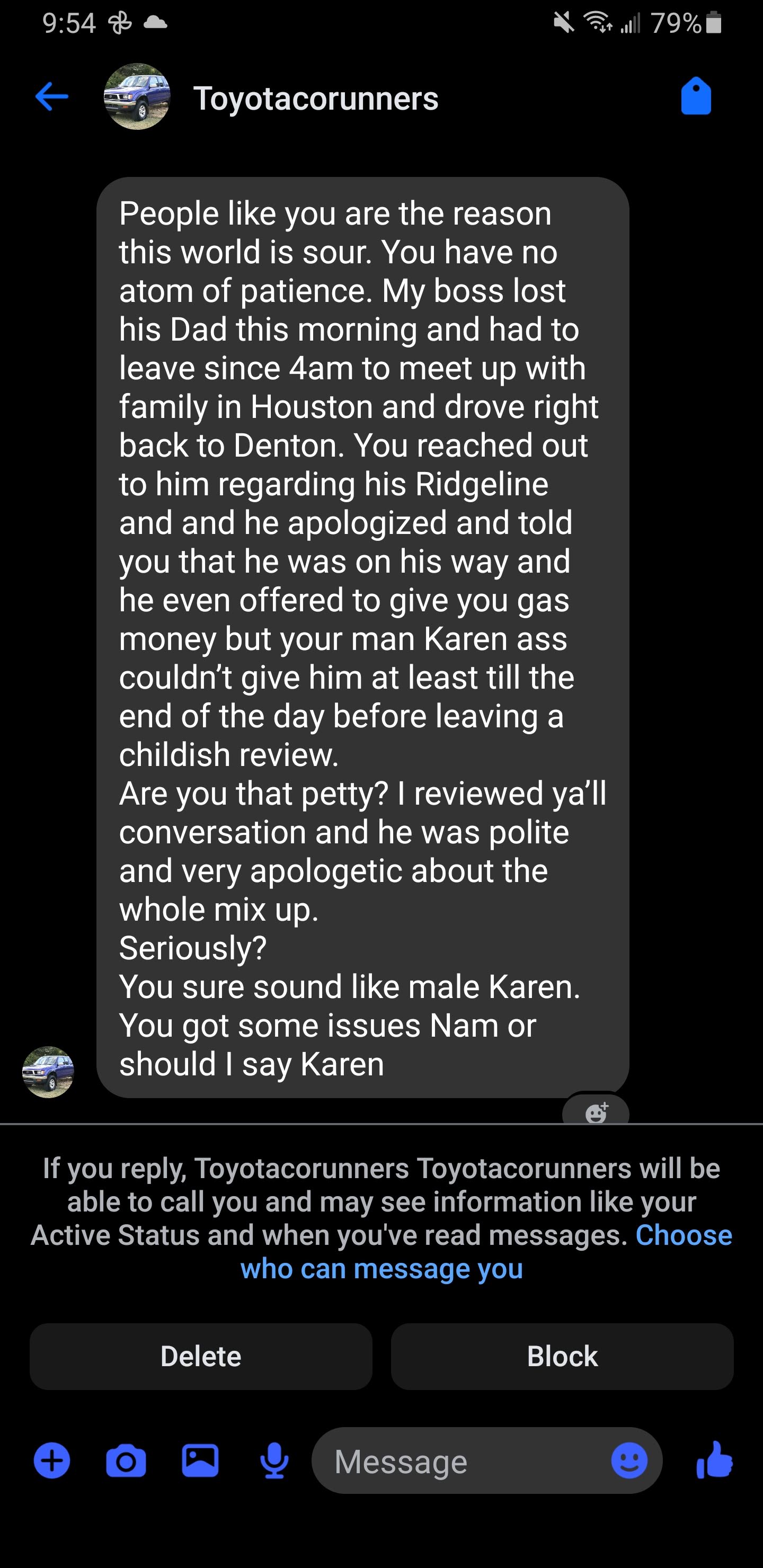Viewport: 763px width, 1568px height.
Task: Focus the Message text field
Action: pyautogui.click(x=463, y=1461)
